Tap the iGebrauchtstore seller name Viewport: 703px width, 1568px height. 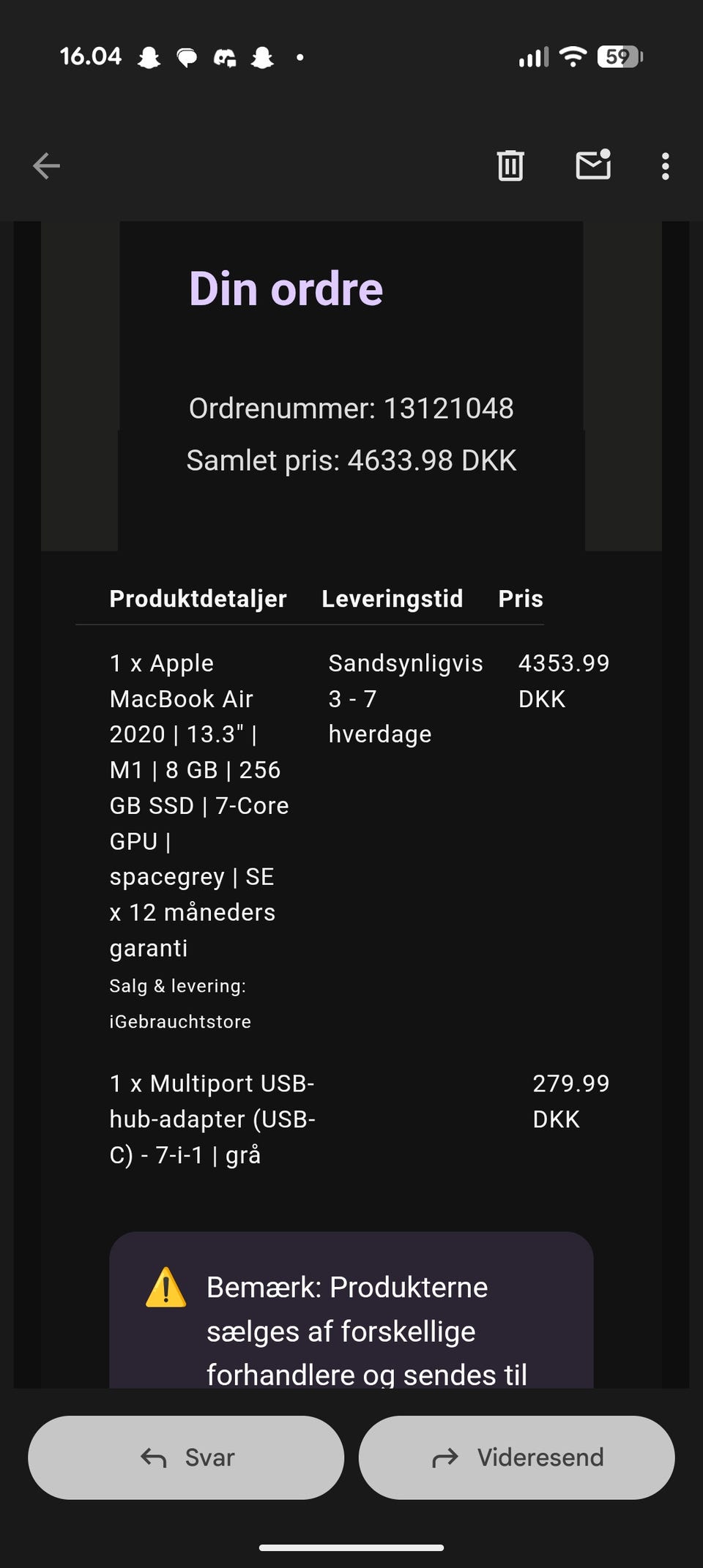point(179,1021)
